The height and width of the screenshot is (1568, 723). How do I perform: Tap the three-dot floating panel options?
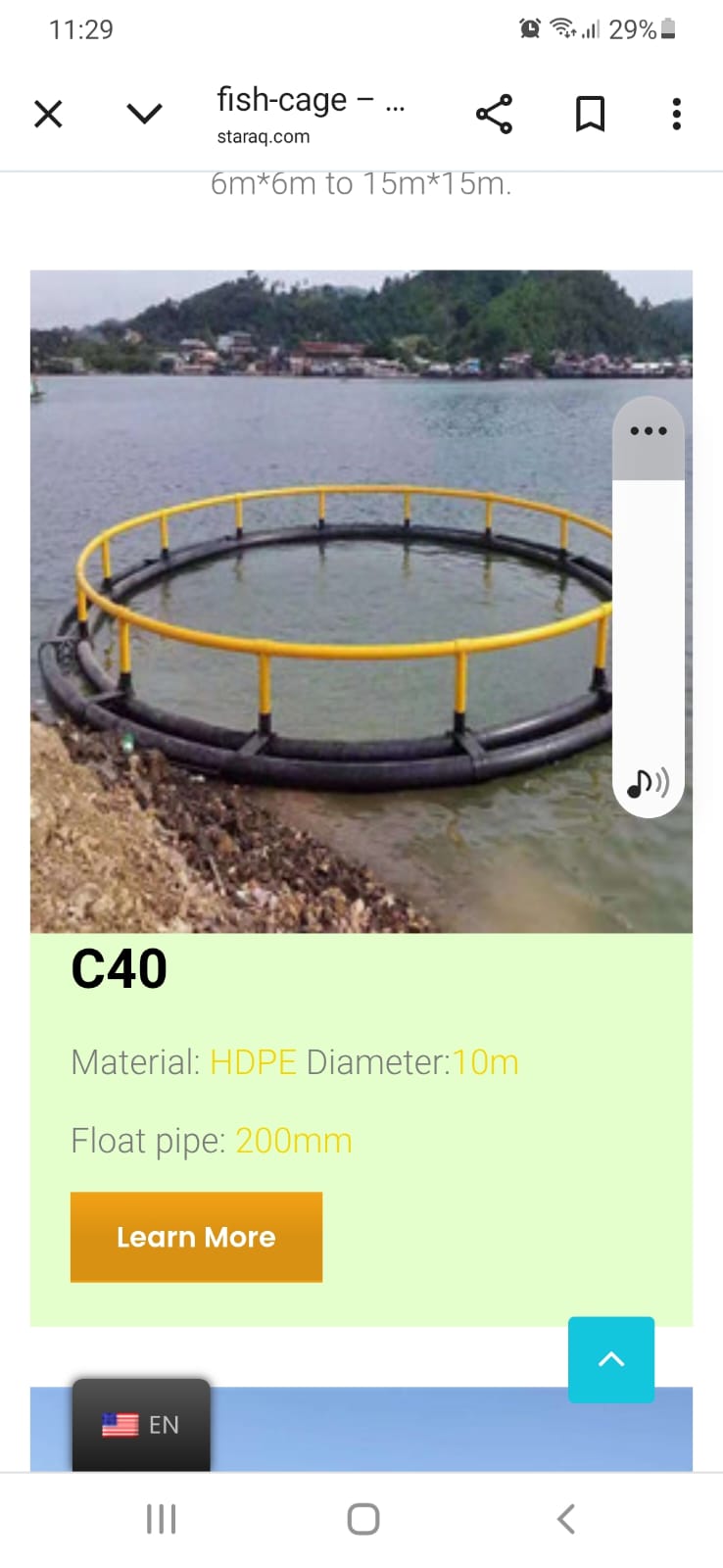click(649, 431)
